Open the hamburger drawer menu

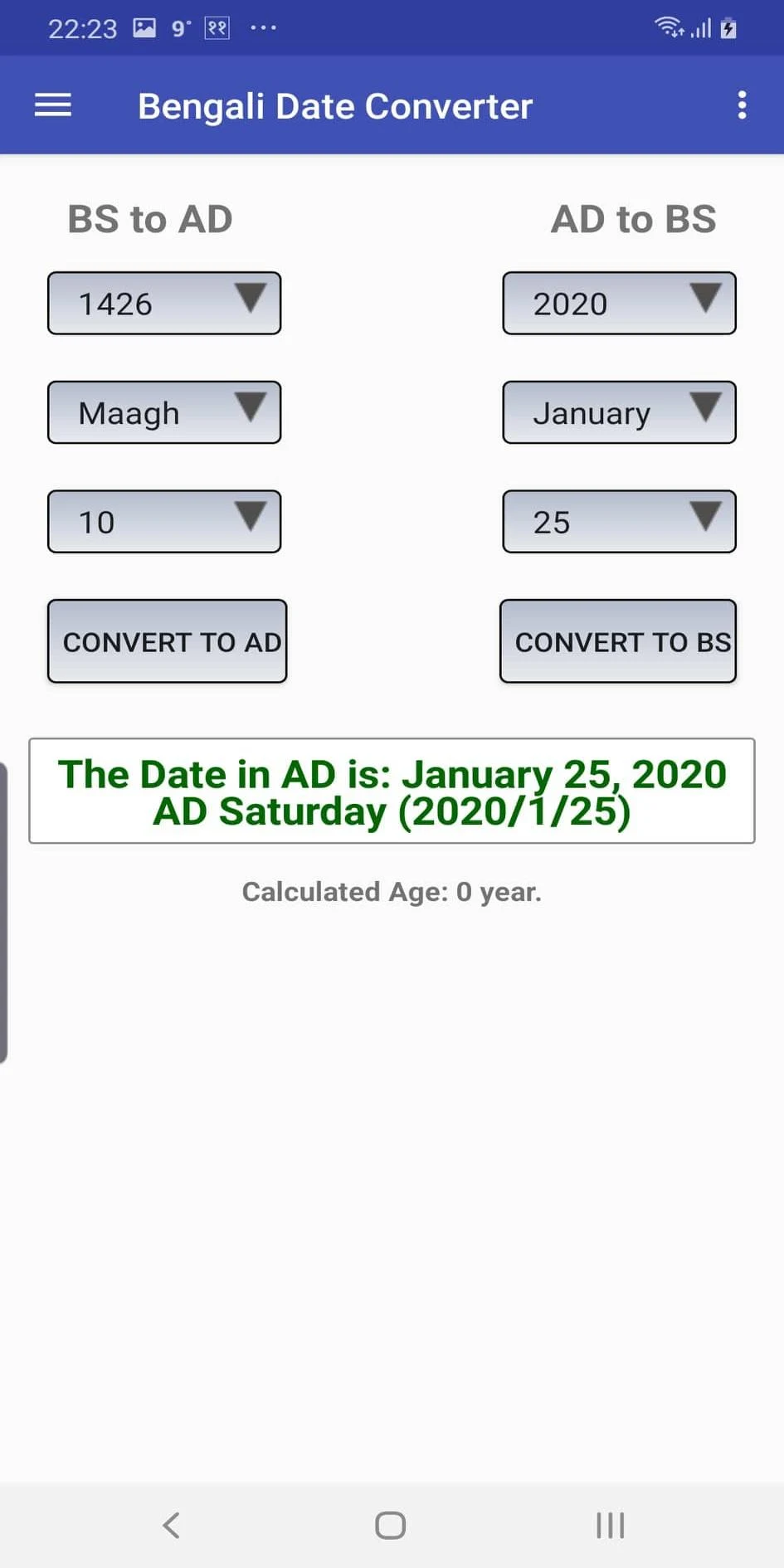pyautogui.click(x=52, y=105)
